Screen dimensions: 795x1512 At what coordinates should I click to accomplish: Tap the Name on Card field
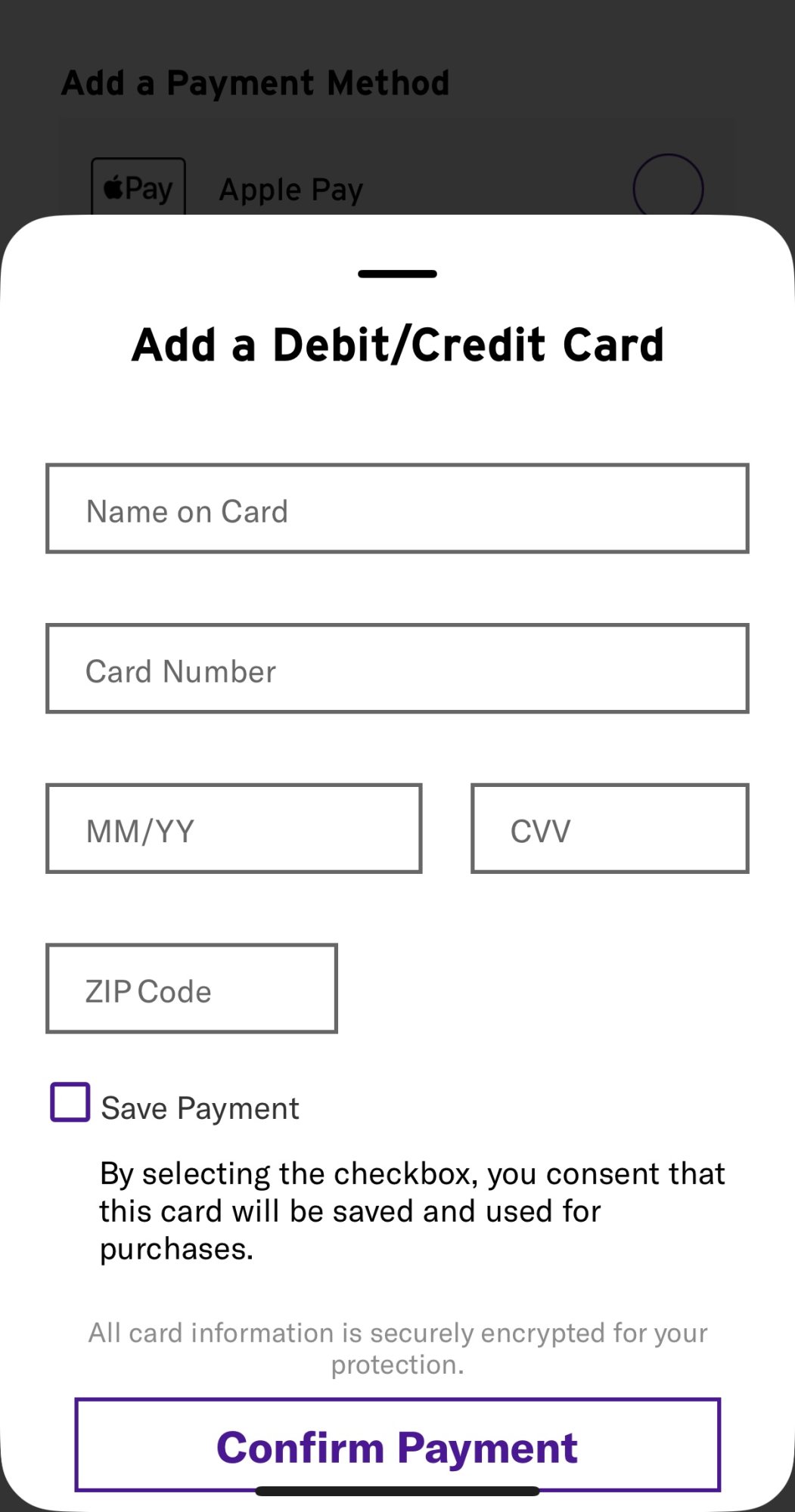tap(397, 509)
